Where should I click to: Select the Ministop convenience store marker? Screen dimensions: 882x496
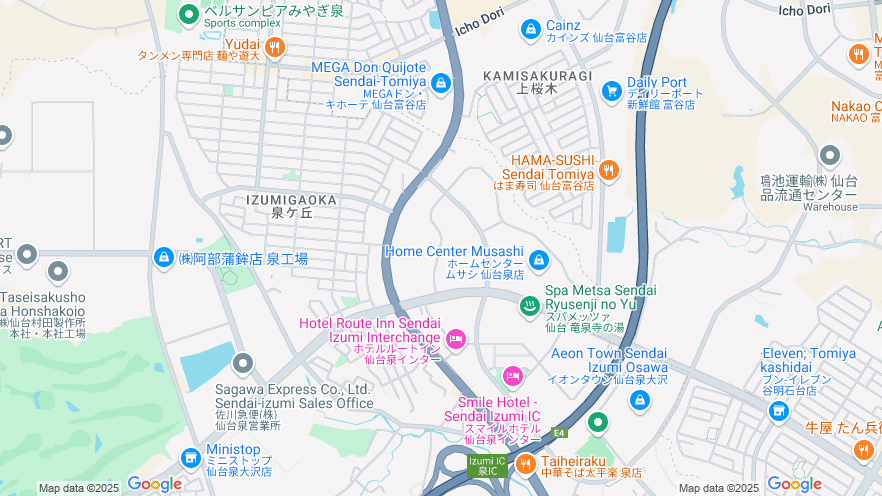190,457
